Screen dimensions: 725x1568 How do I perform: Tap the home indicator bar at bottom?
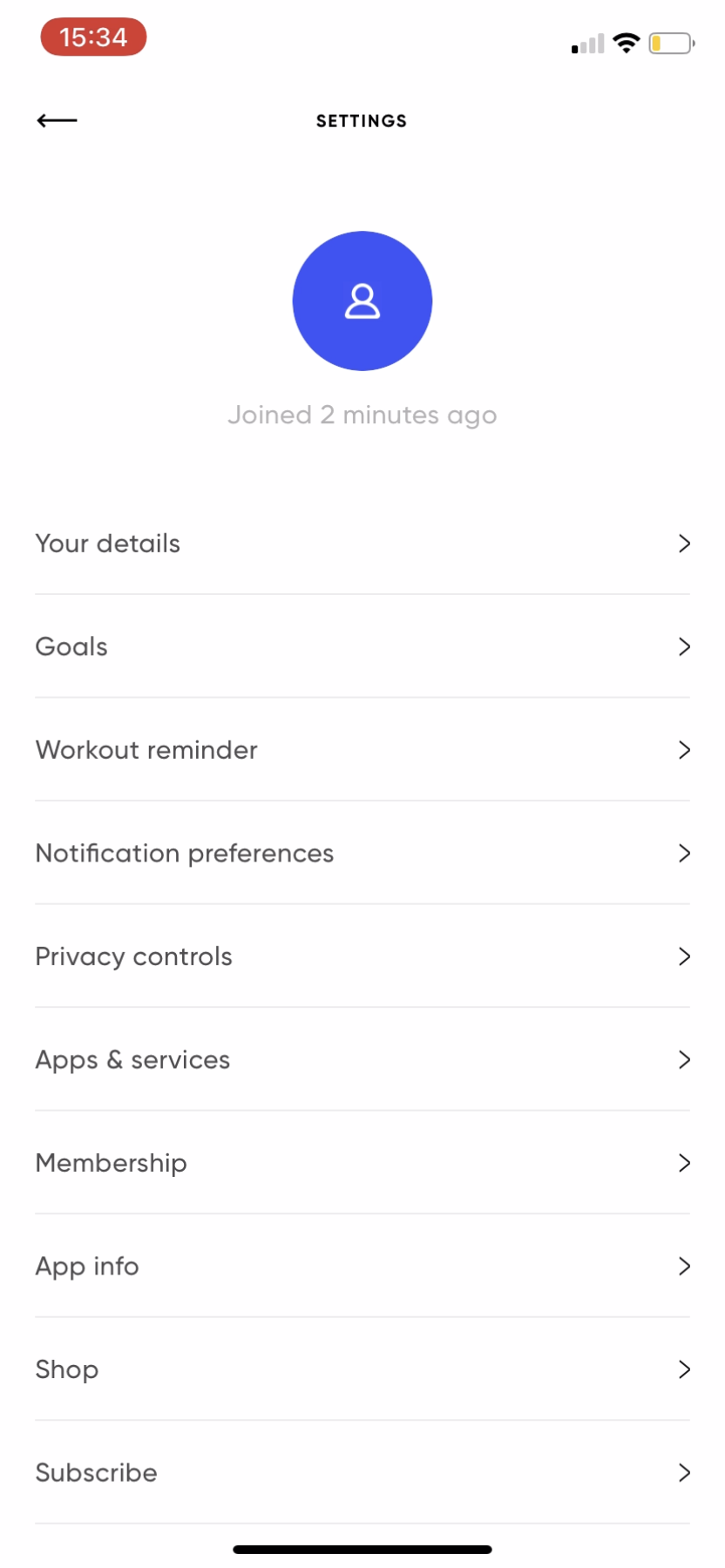(x=362, y=1549)
